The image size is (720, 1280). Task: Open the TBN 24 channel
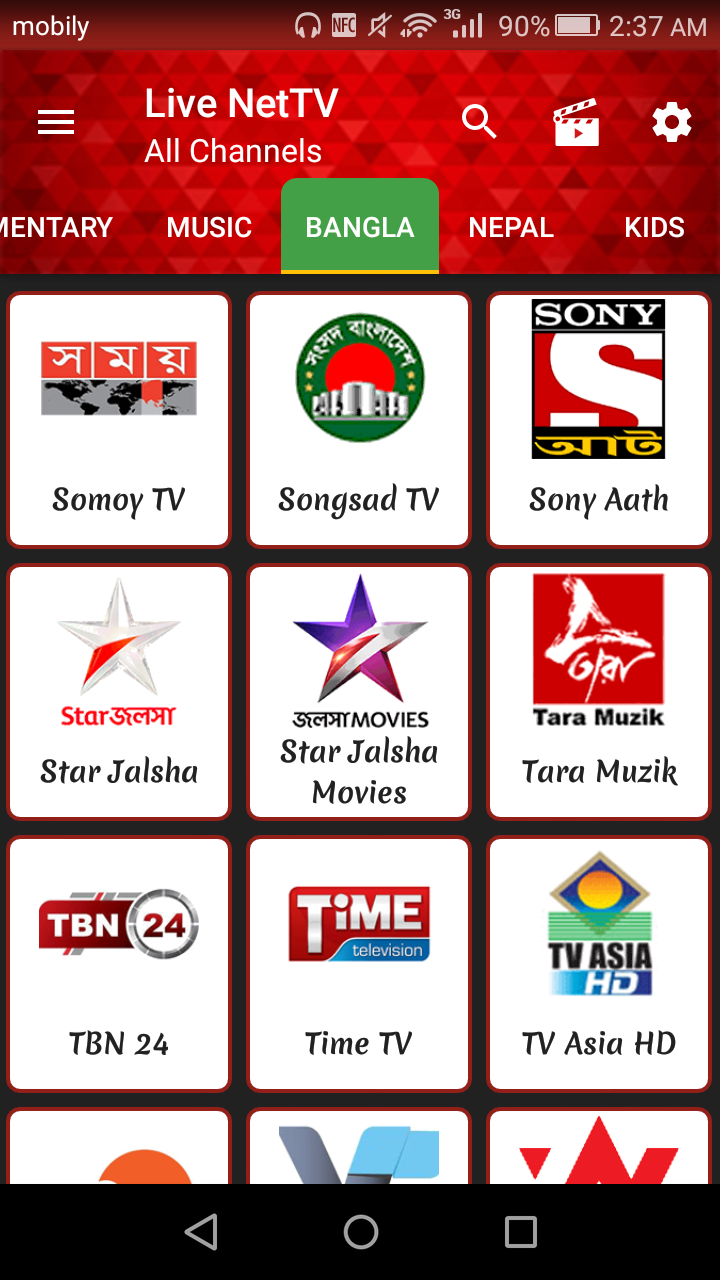click(119, 964)
